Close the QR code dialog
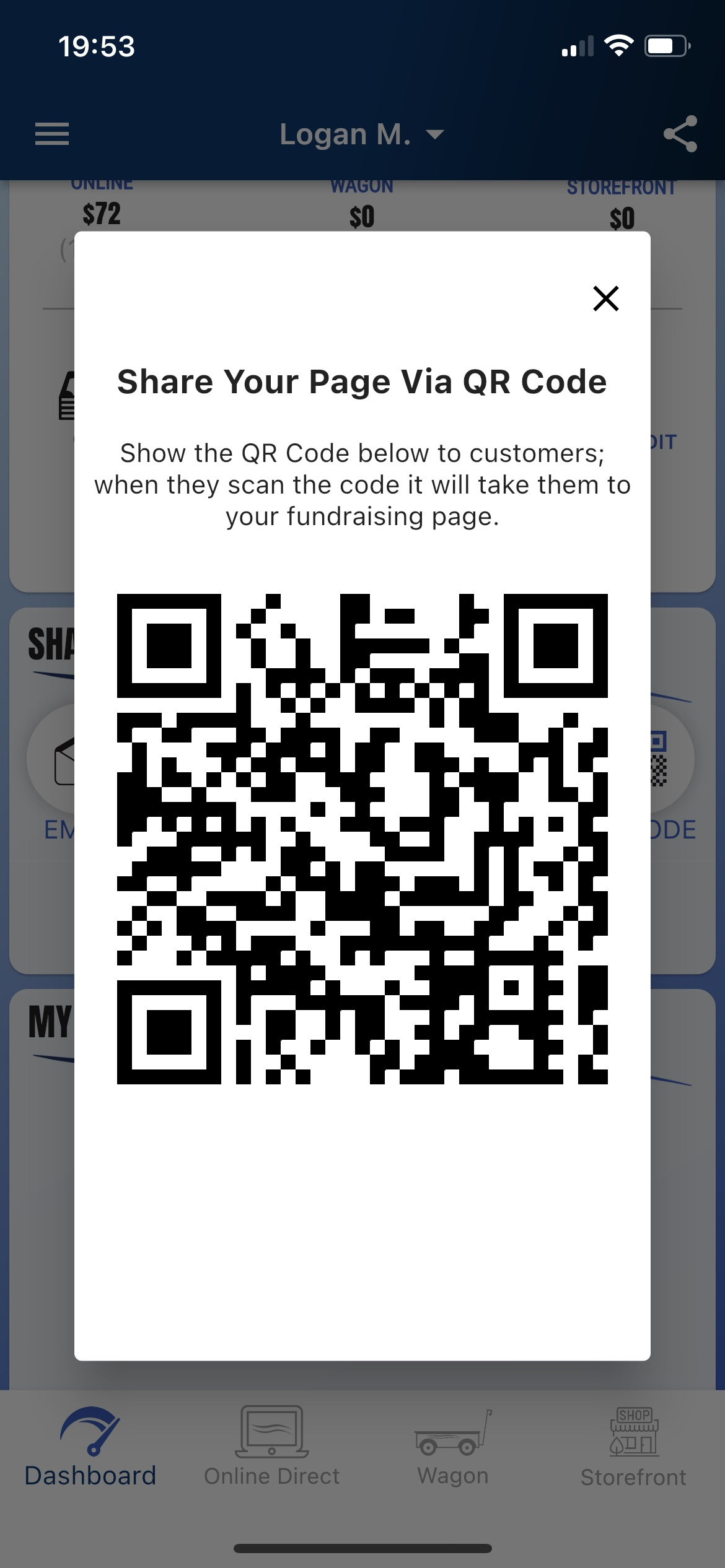This screenshot has width=725, height=1568. 605,298
